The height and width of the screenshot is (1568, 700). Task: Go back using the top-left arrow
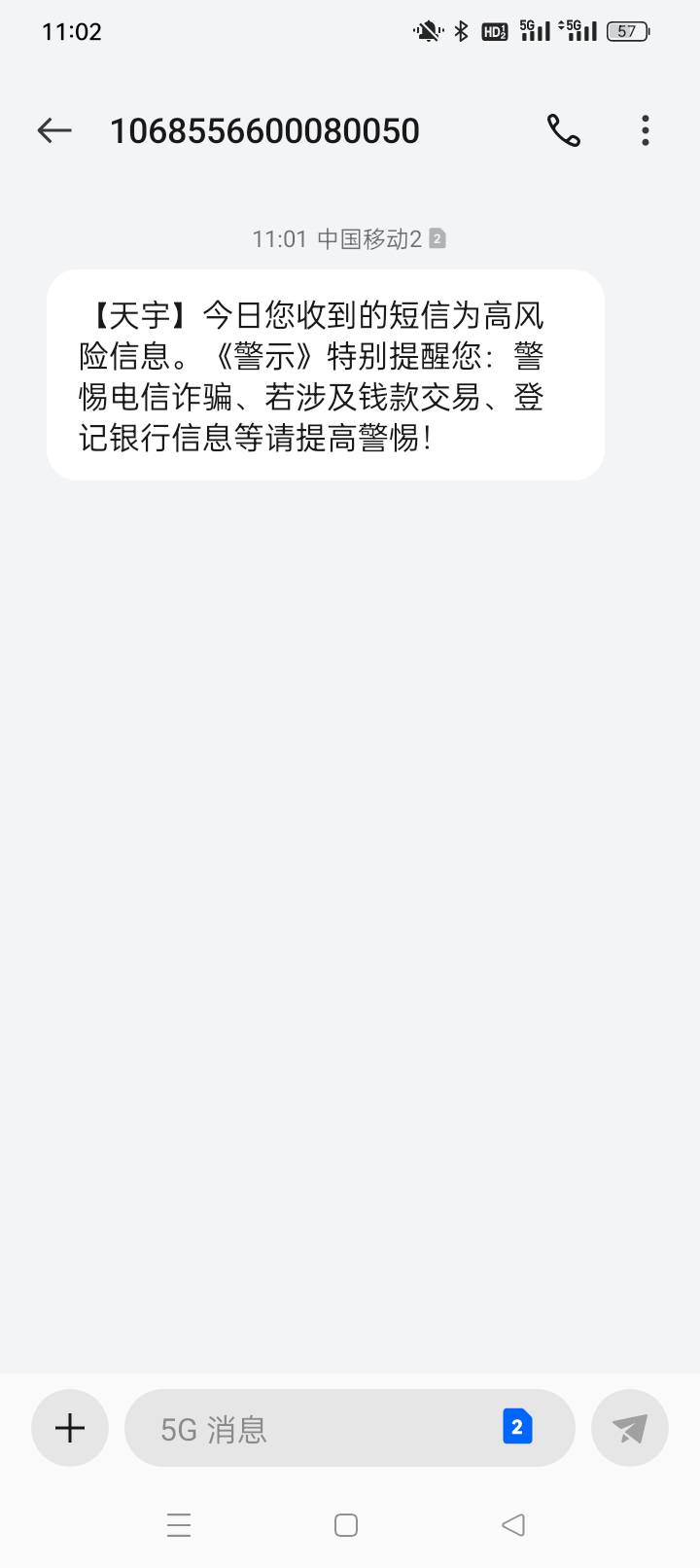tap(54, 130)
